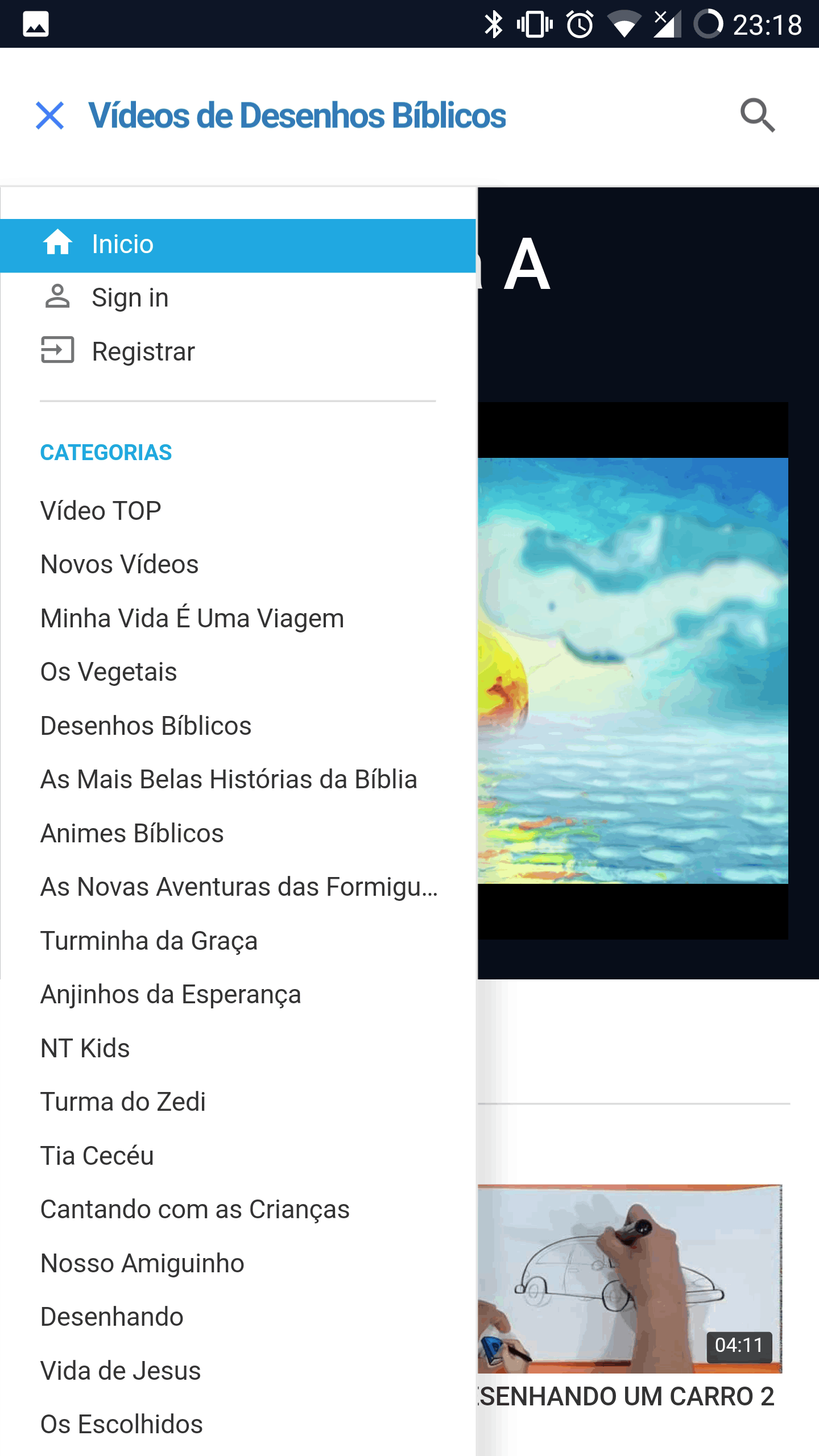The height and width of the screenshot is (1456, 819).
Task: Click the Registrar arrow icon
Action: click(x=57, y=350)
